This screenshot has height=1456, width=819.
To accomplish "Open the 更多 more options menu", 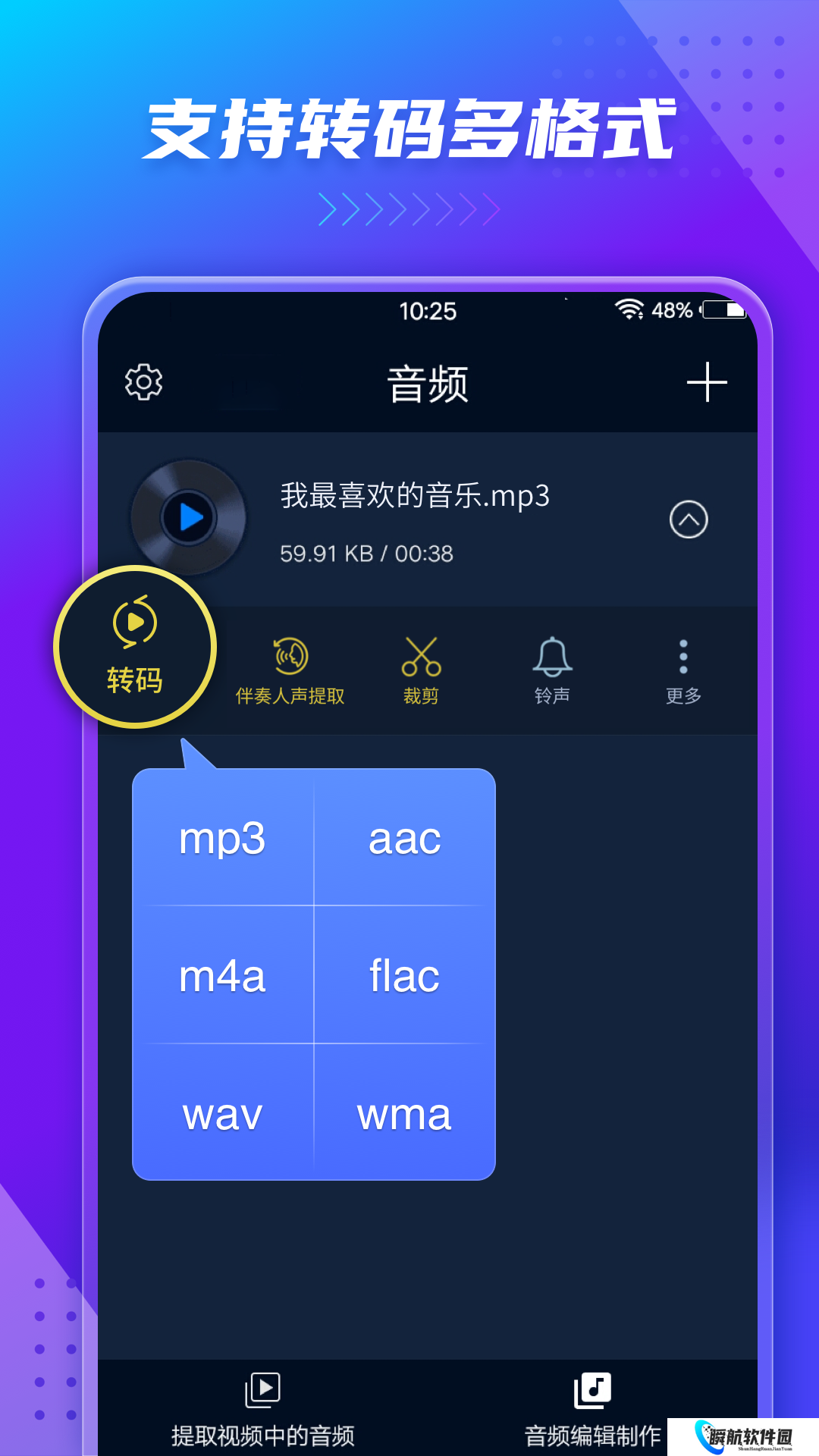I will pos(682,667).
